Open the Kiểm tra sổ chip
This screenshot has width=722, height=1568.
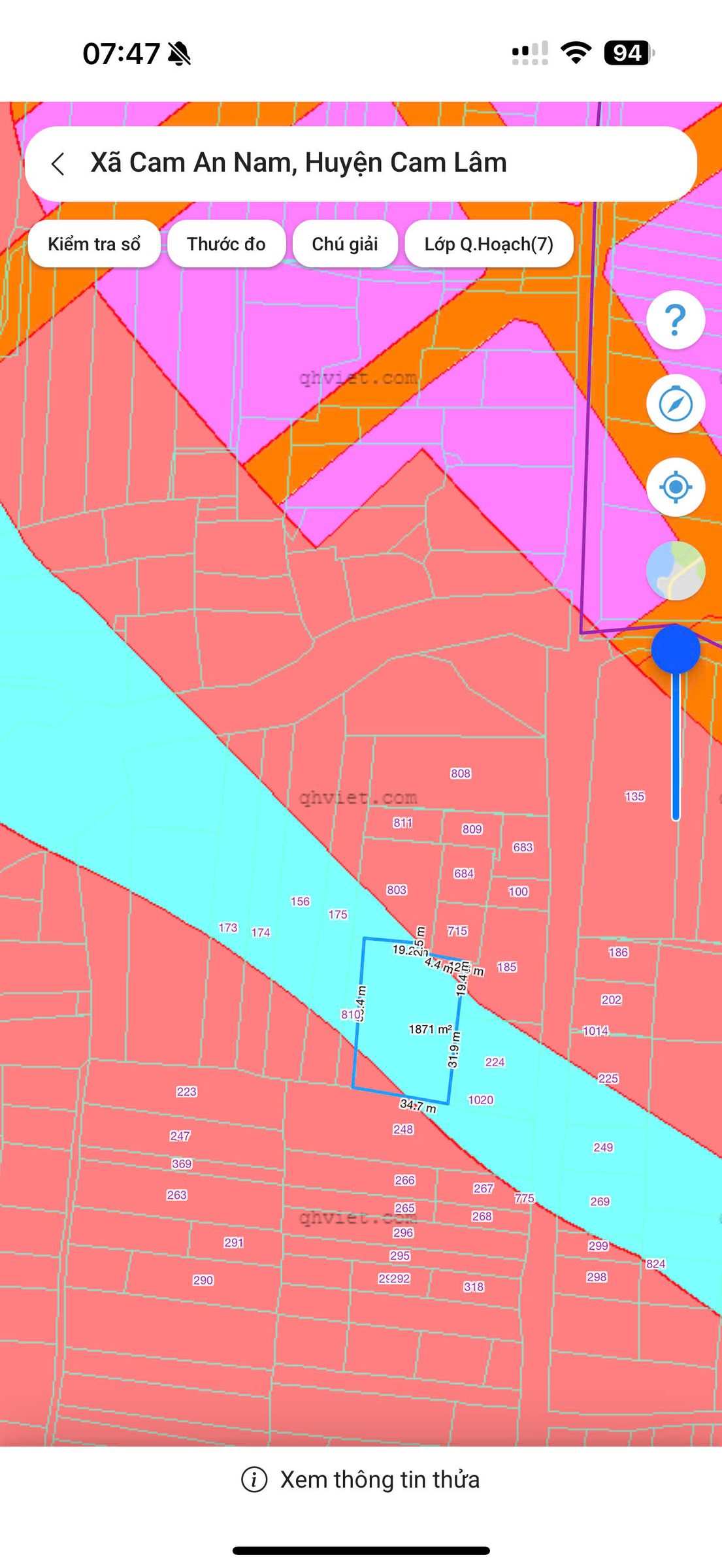tap(94, 244)
